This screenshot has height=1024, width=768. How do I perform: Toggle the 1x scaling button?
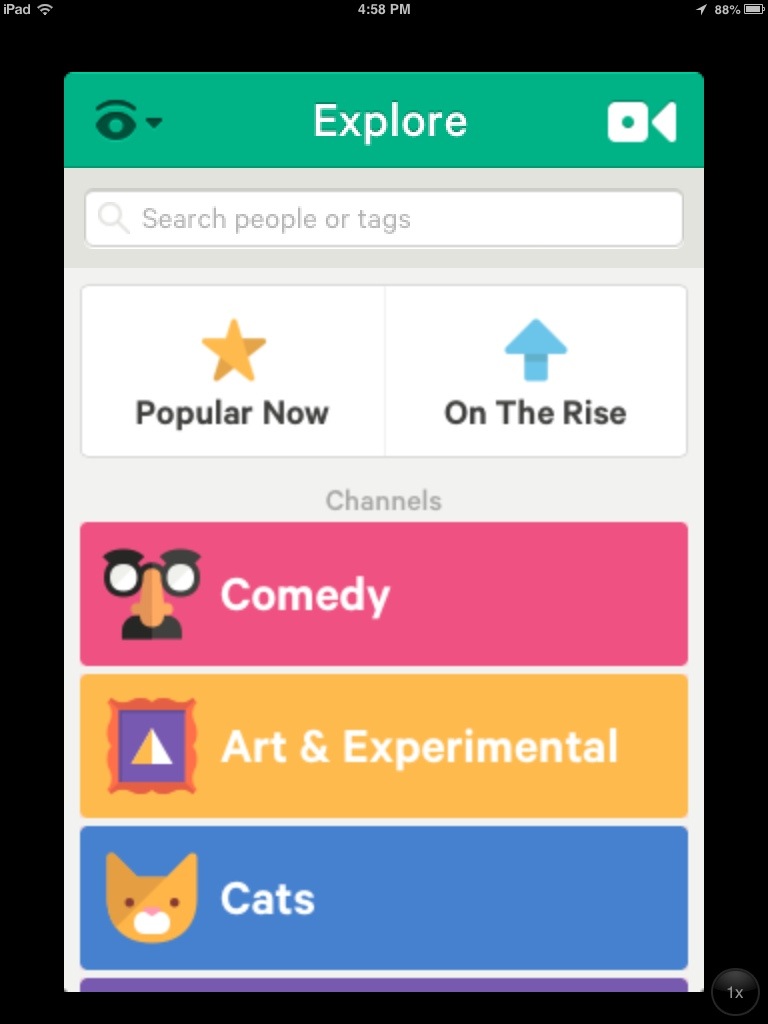tap(735, 992)
